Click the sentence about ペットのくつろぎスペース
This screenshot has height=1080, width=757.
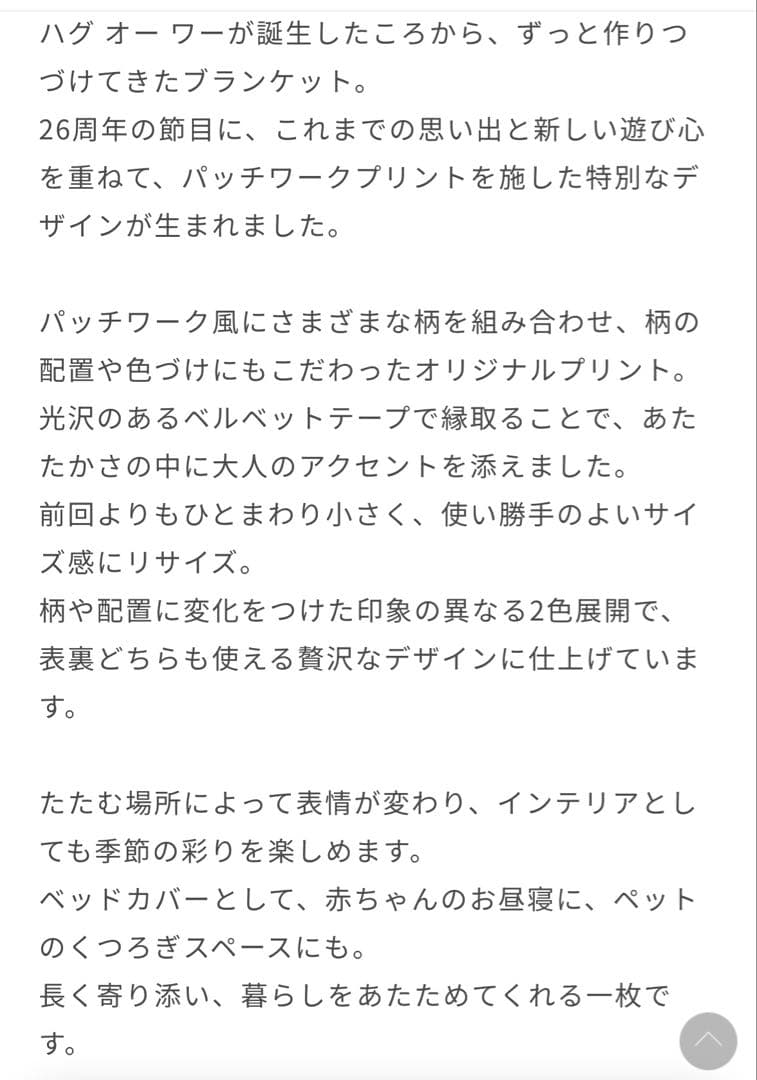pos(250,943)
